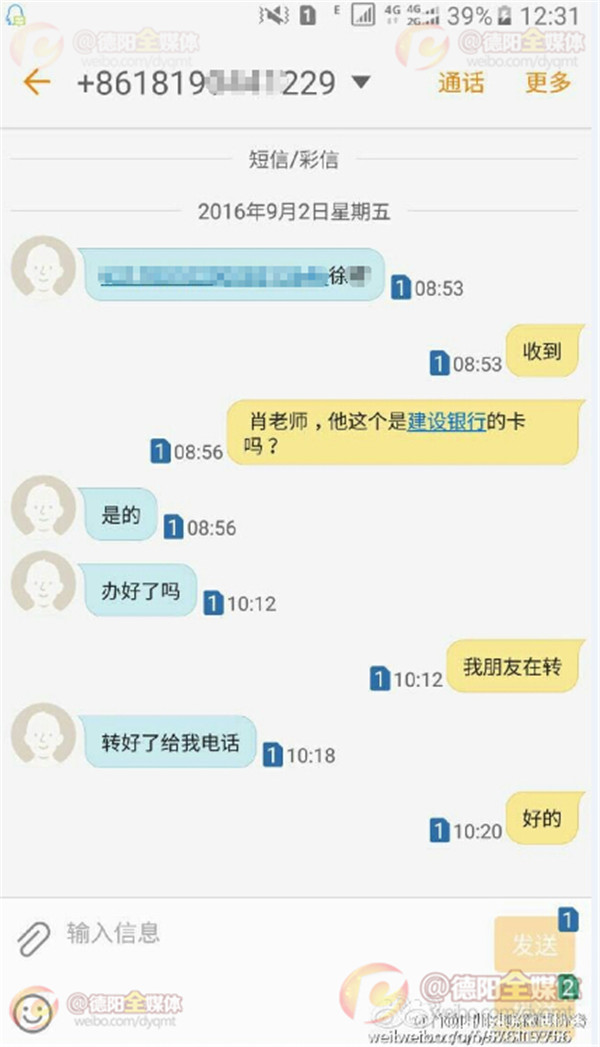Open the blurred link in the first message
The height and width of the screenshot is (1047, 600).
click(x=214, y=276)
